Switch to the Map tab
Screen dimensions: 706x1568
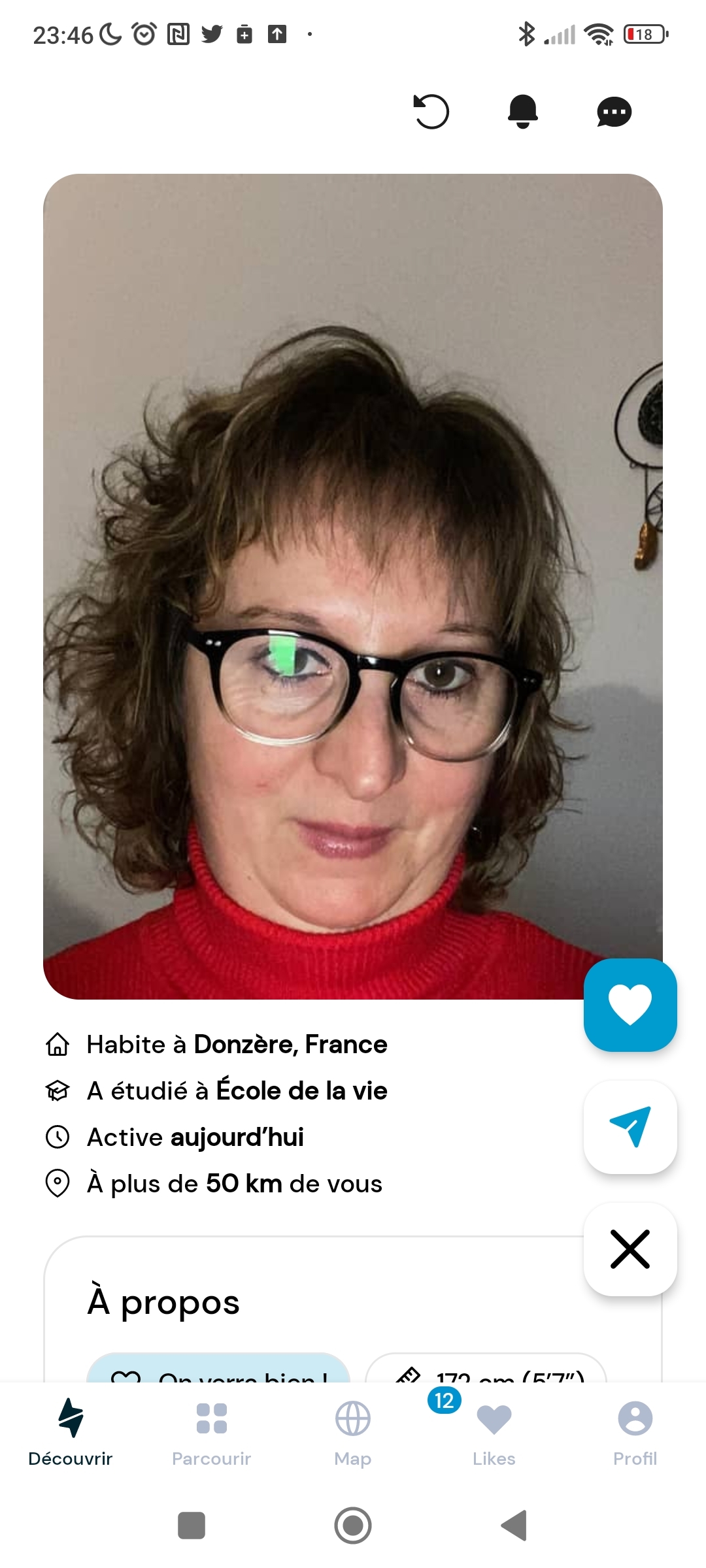pos(352,1432)
